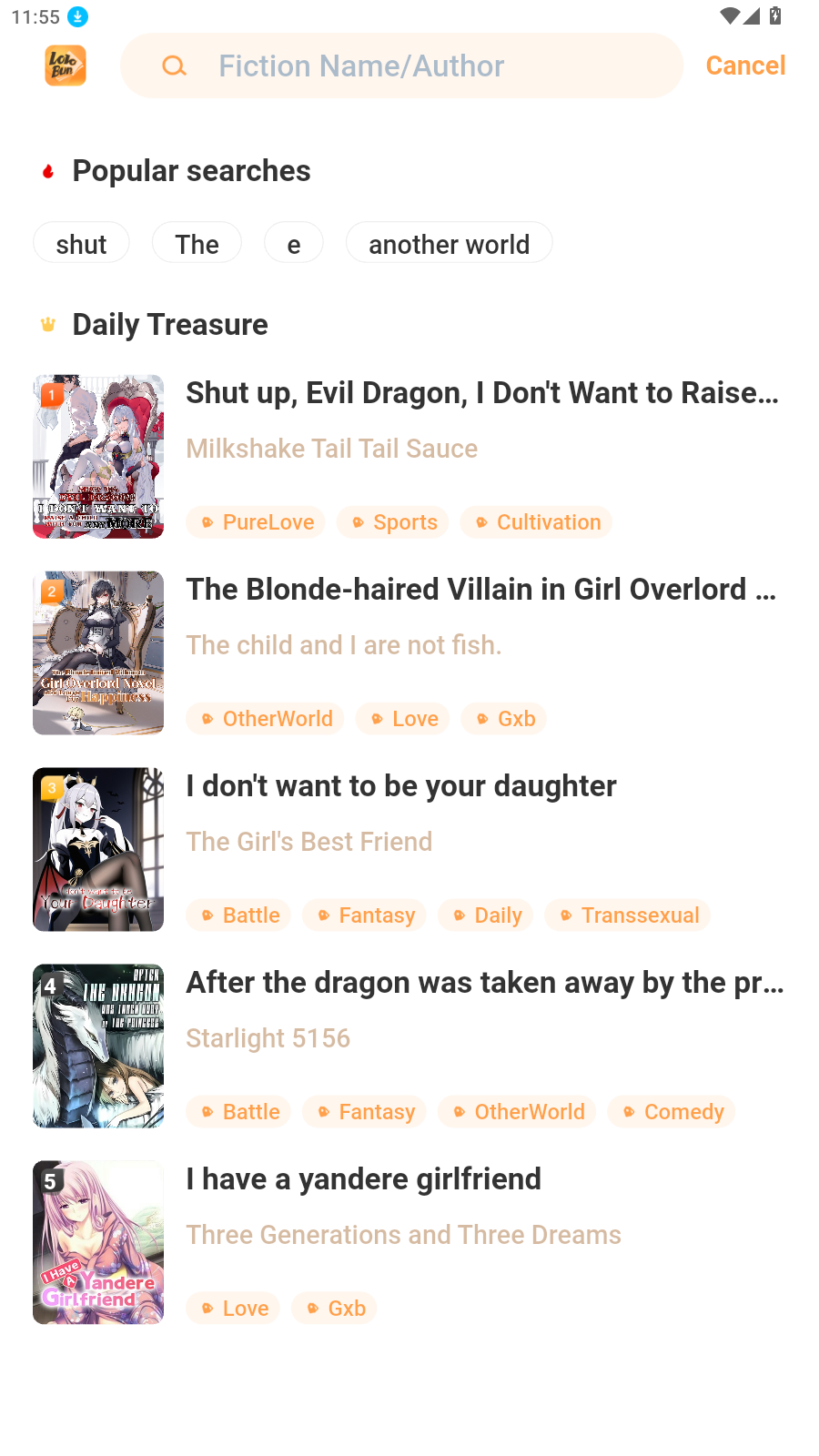819x1456 pixels.
Task: Tap the Sports tag
Action: [x=393, y=522]
